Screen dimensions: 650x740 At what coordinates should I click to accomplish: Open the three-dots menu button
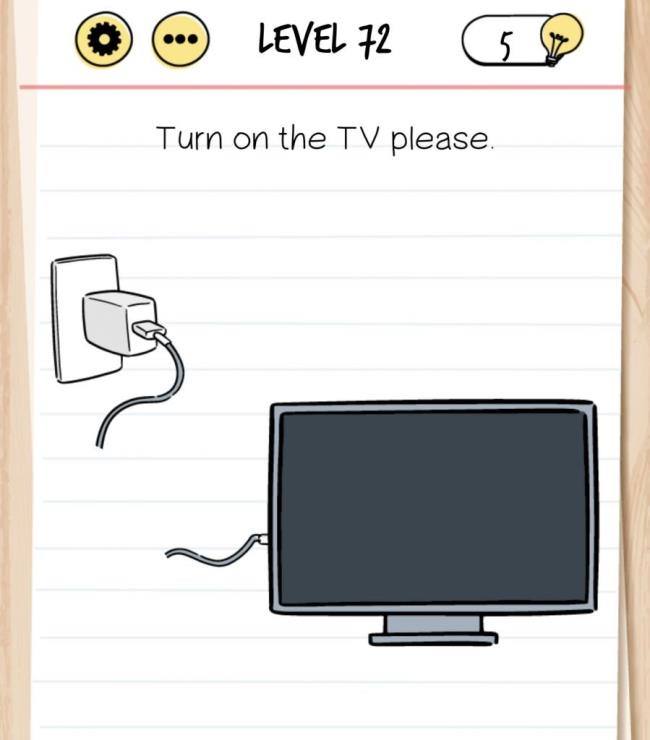coord(180,40)
